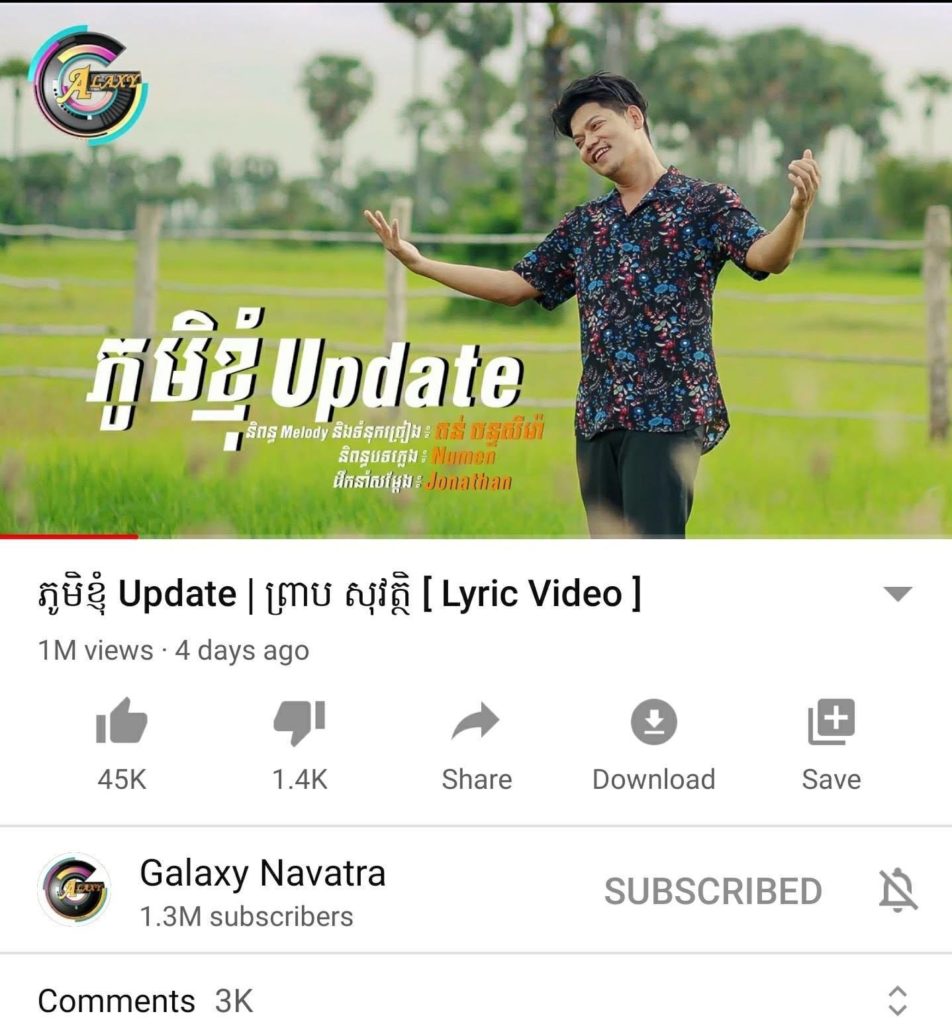Download the video for offline viewing
This screenshot has height=1024, width=952.
[653, 724]
